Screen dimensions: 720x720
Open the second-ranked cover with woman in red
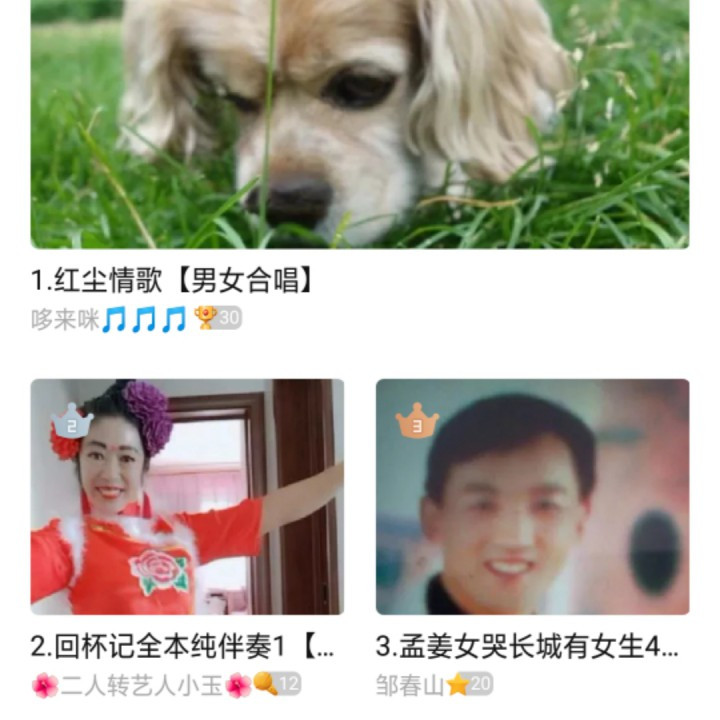tap(187, 497)
